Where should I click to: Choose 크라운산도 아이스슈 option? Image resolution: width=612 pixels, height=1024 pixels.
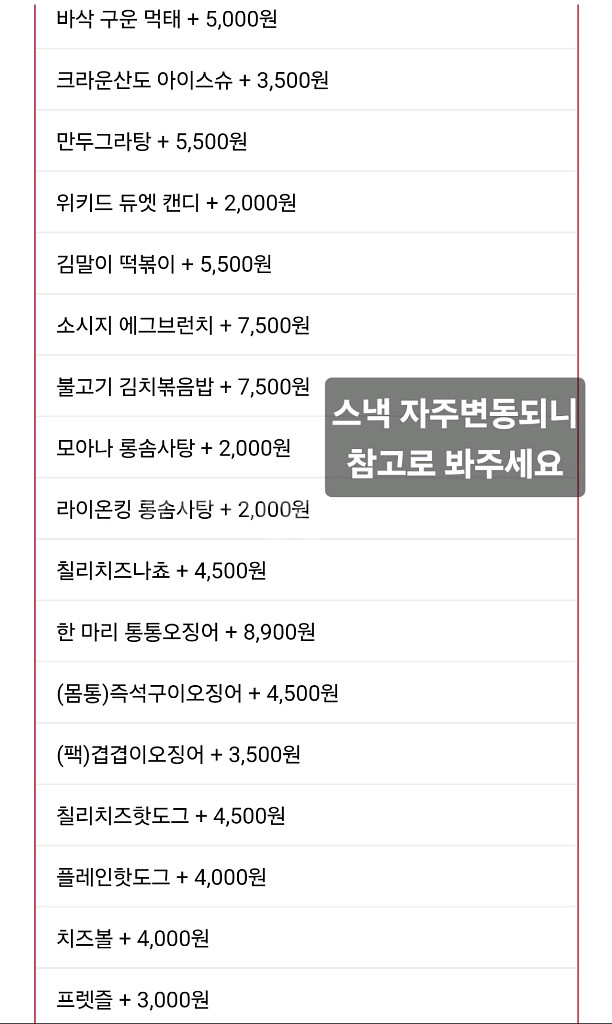pos(193,80)
